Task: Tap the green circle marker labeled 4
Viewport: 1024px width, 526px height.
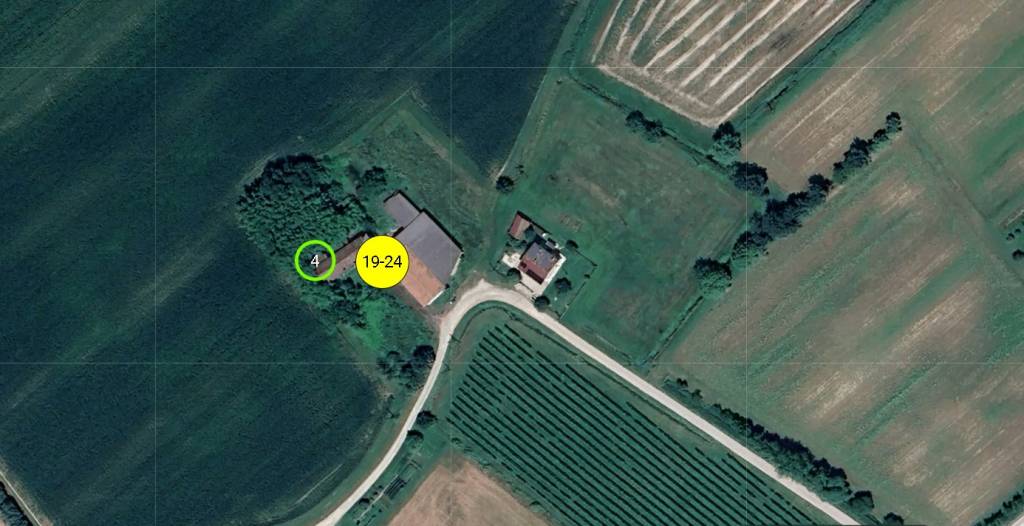Action: pyautogui.click(x=315, y=261)
